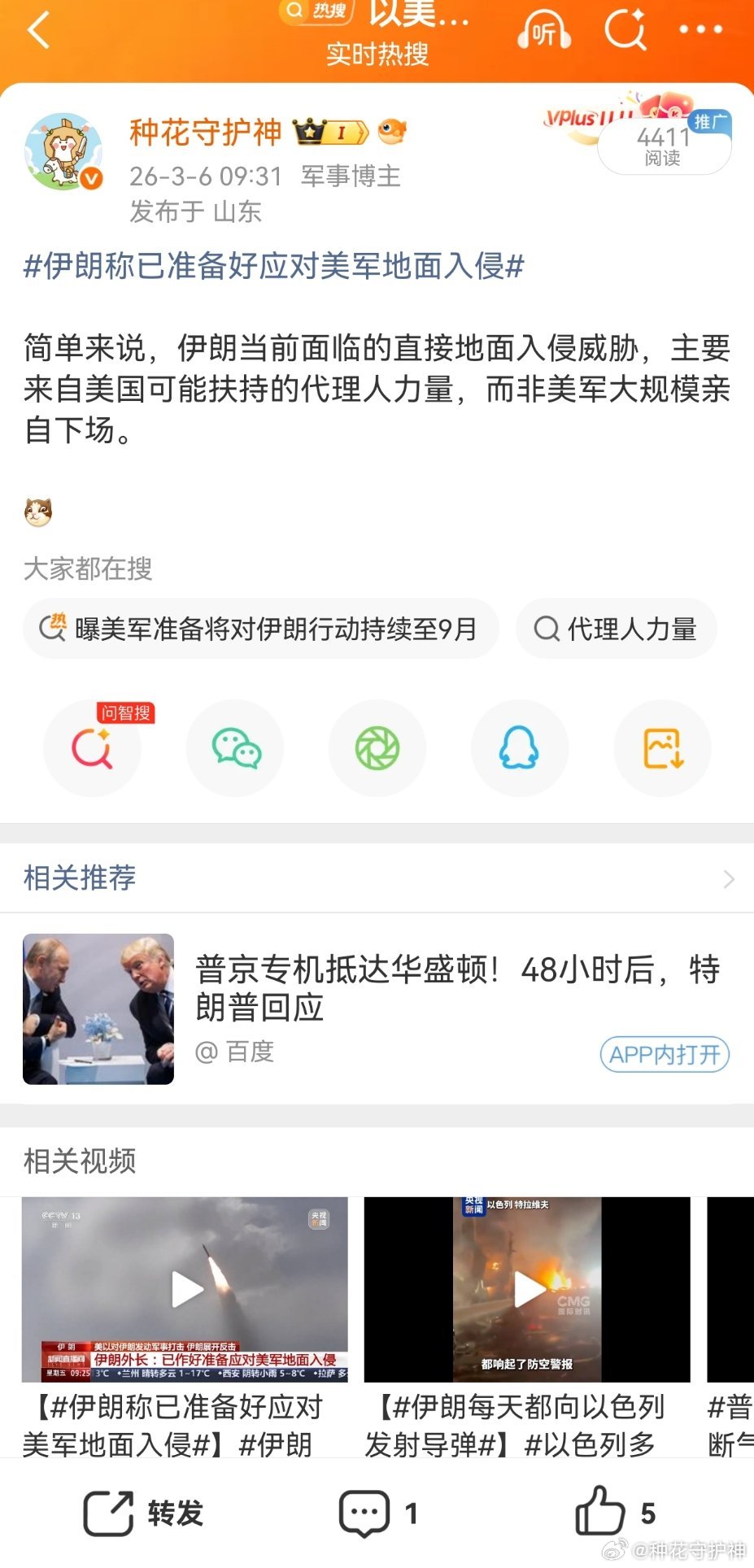The height and width of the screenshot is (1568, 754).
Task: Share the post to WeChat Moments
Action: 377,747
